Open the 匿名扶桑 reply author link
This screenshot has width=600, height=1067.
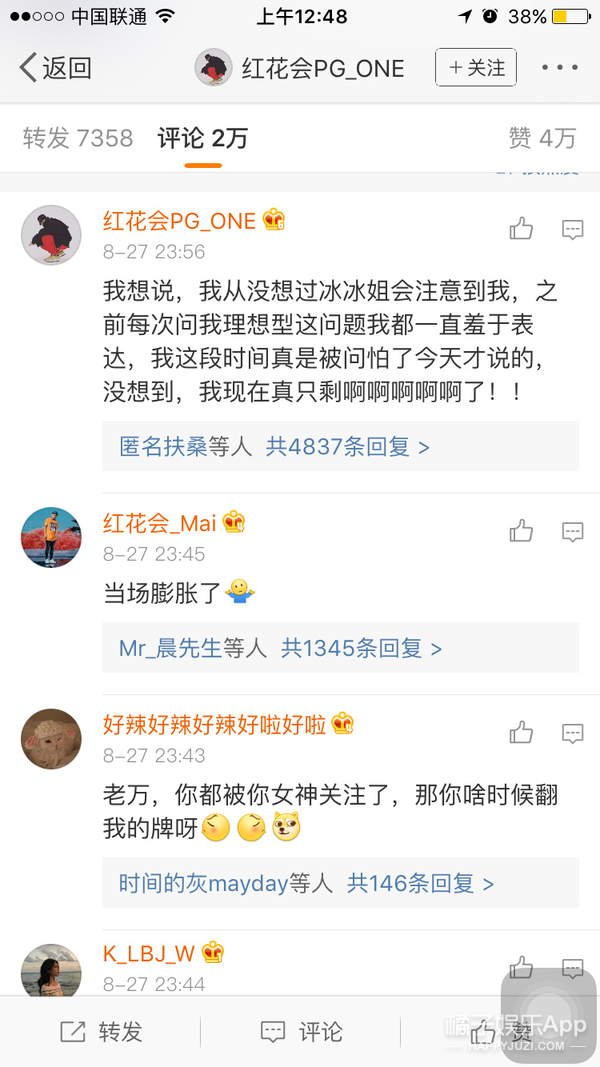point(163,447)
